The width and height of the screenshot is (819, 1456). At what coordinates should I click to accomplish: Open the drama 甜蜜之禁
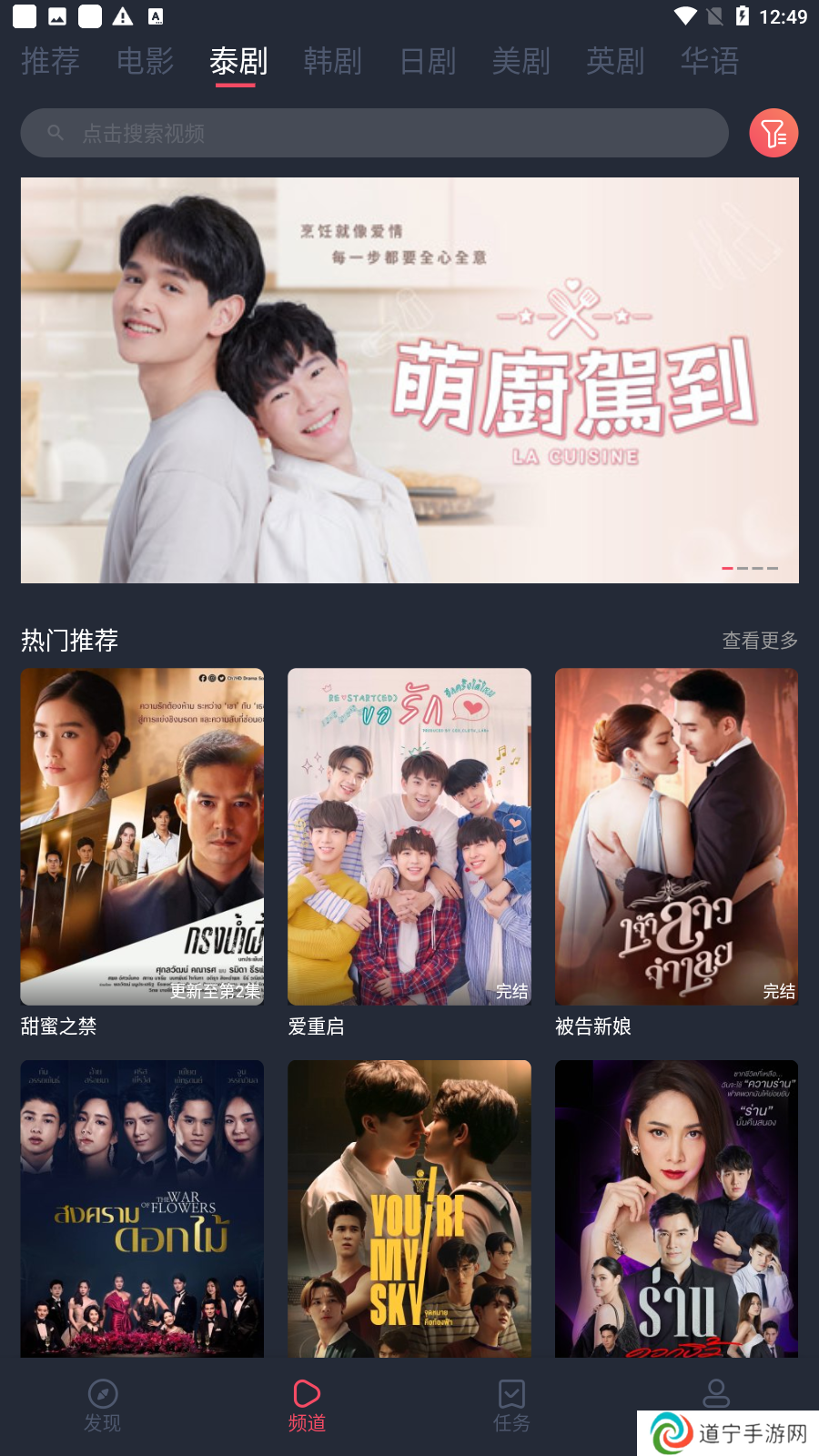[142, 836]
